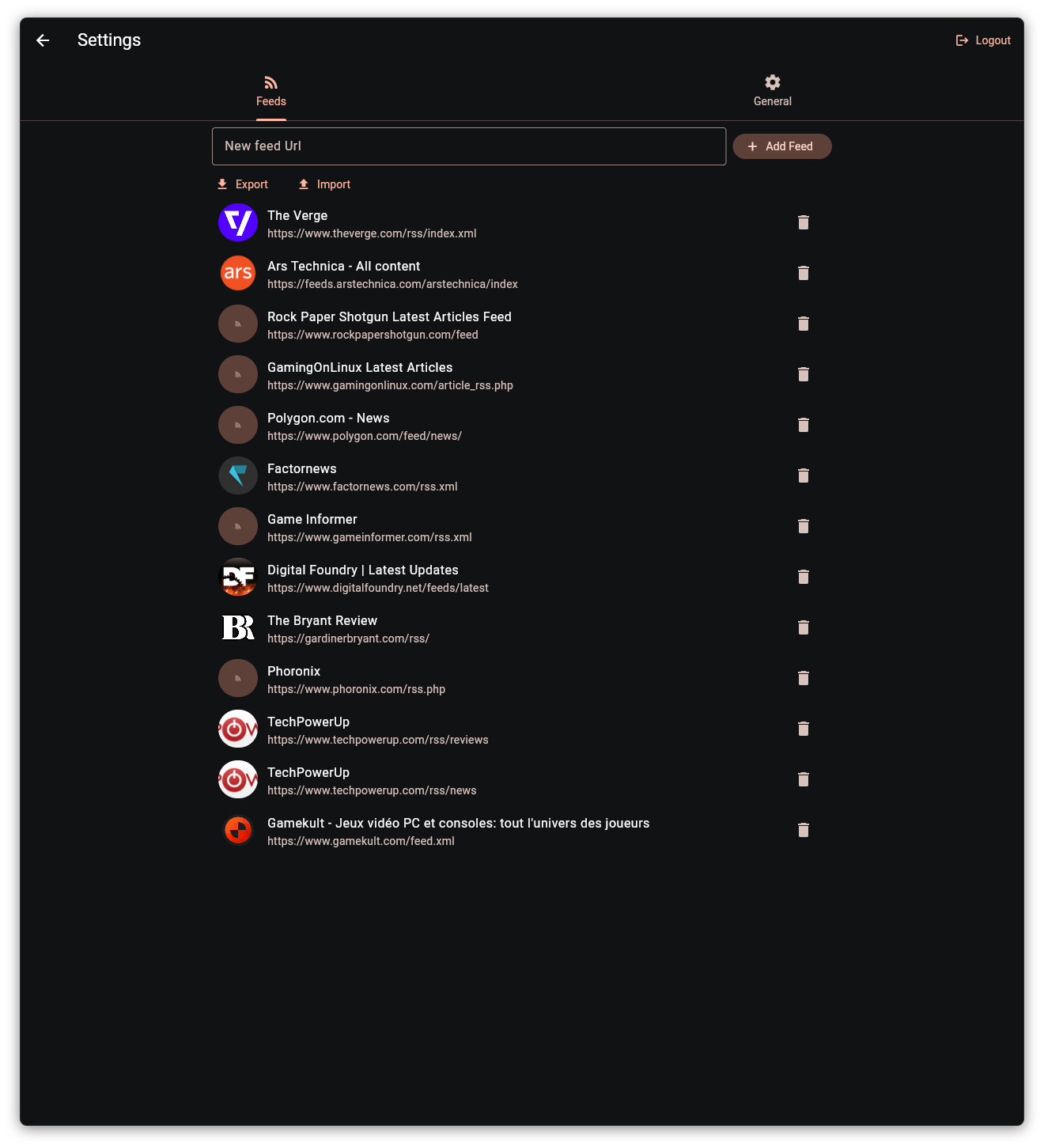This screenshot has height=1148, width=1044.
Task: Select the Feeds tab
Action: coord(271,91)
